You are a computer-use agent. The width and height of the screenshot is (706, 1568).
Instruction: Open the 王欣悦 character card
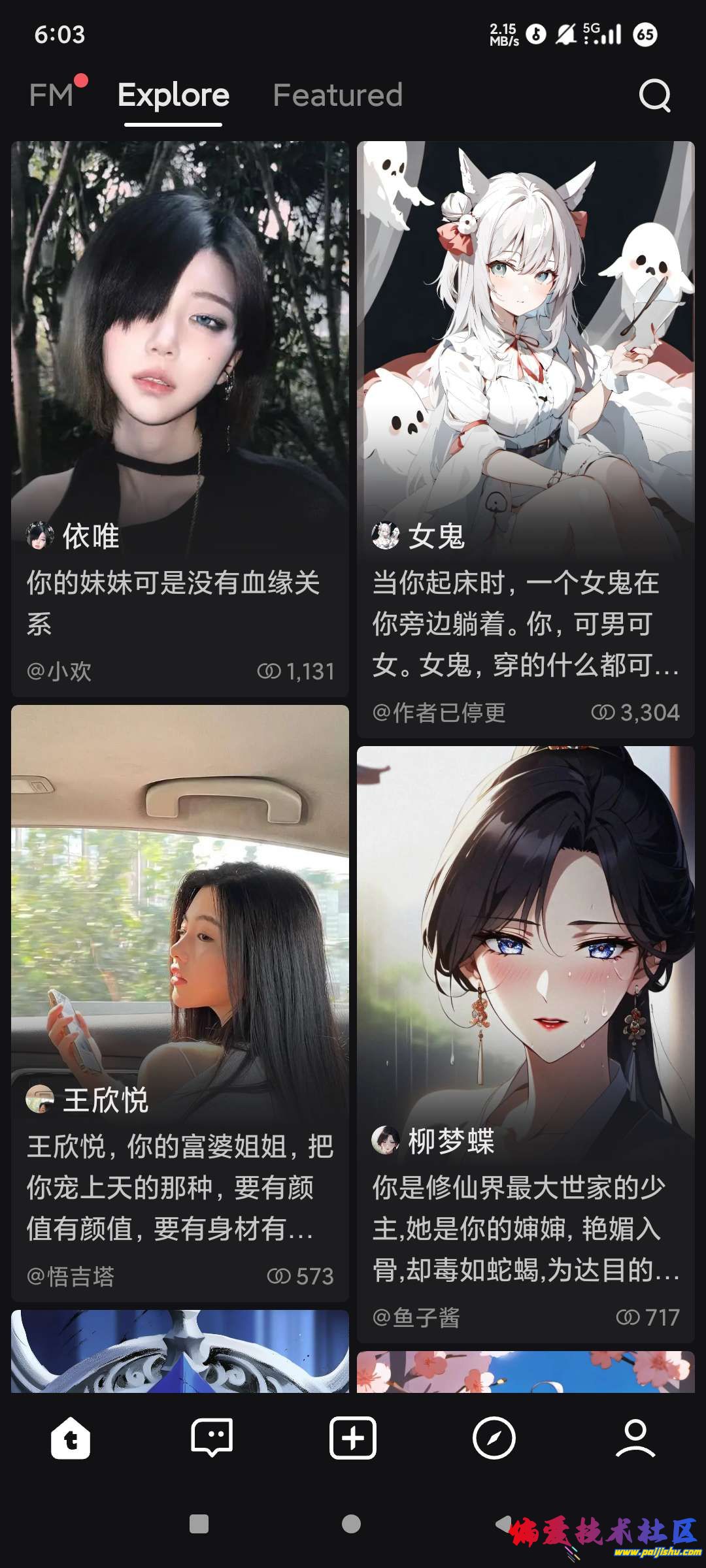coord(180,1000)
